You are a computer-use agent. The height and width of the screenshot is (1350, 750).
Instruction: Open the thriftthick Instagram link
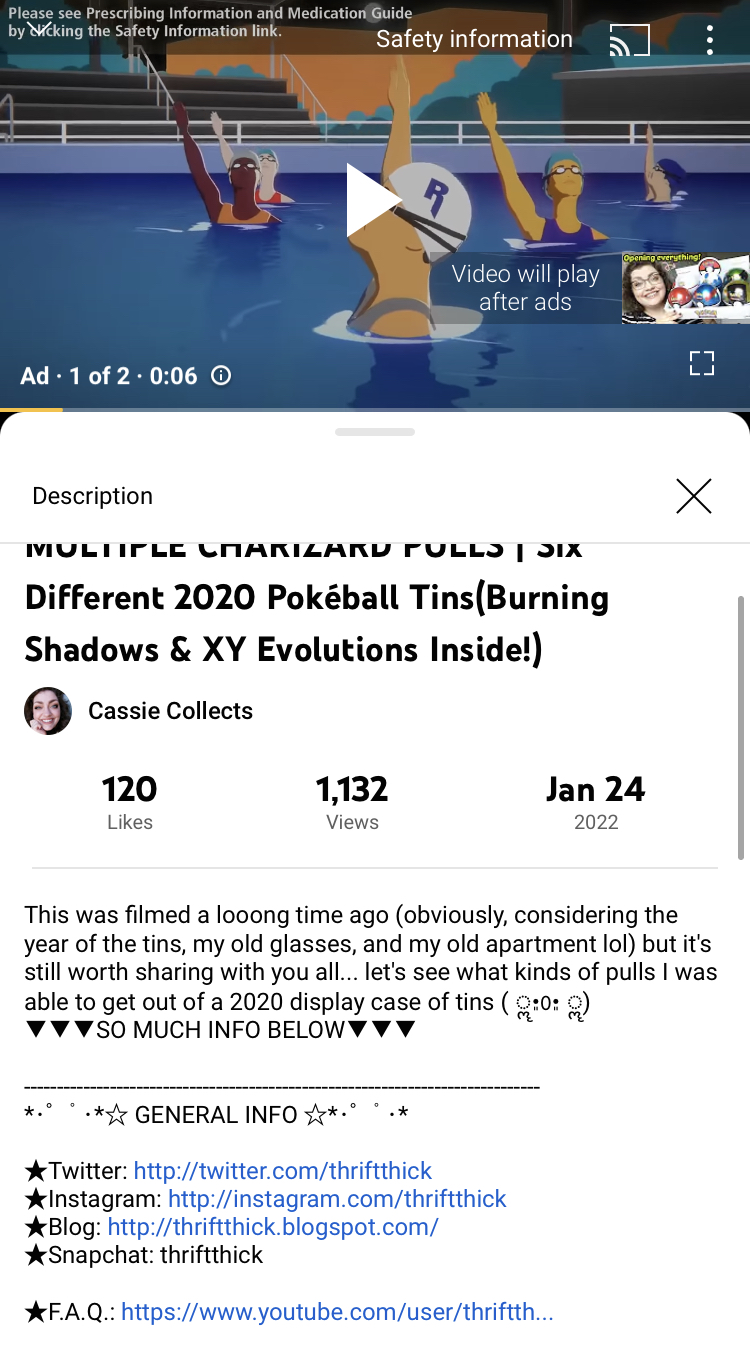(x=337, y=1199)
